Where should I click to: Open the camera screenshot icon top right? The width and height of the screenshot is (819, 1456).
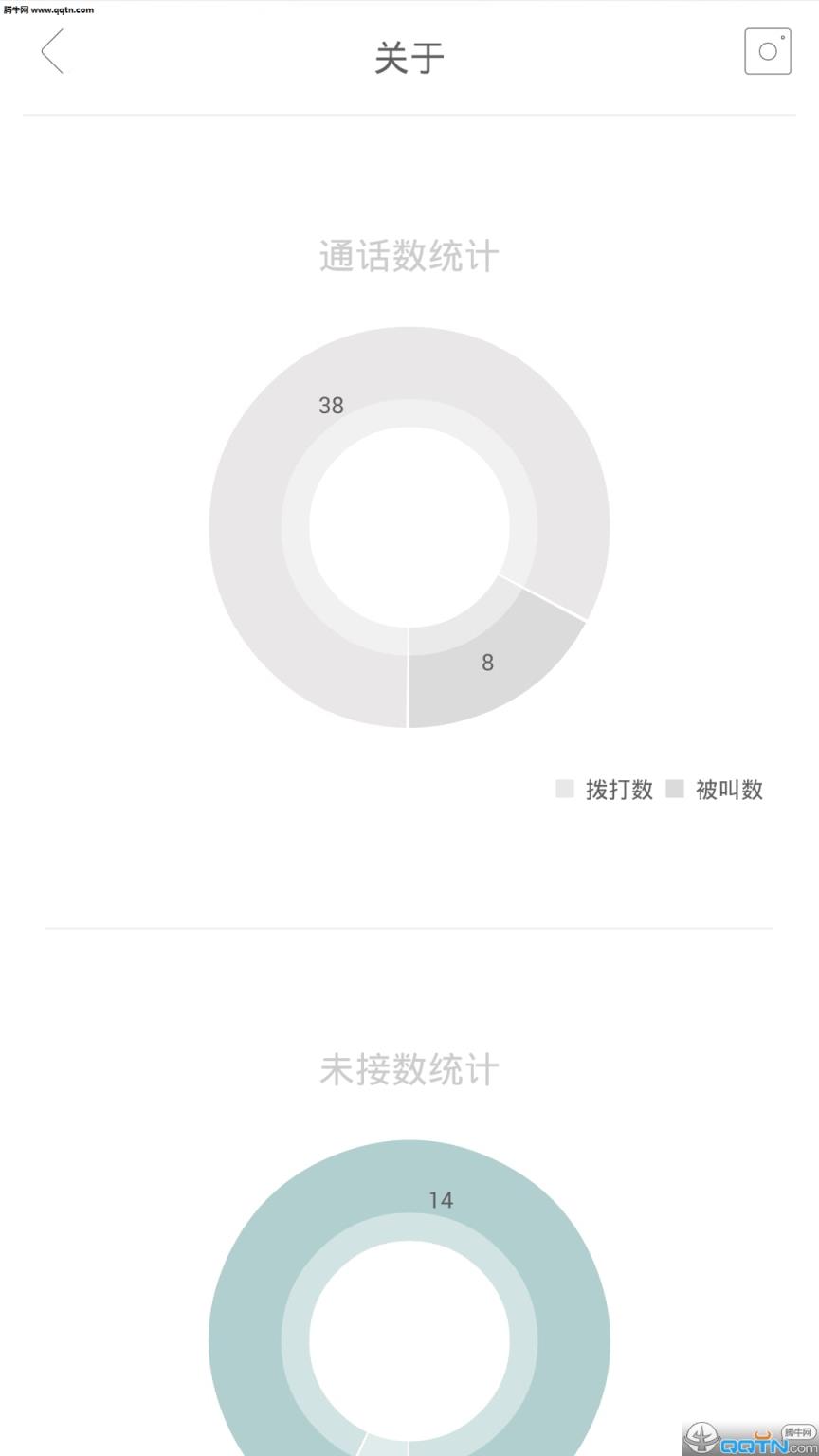click(x=767, y=50)
